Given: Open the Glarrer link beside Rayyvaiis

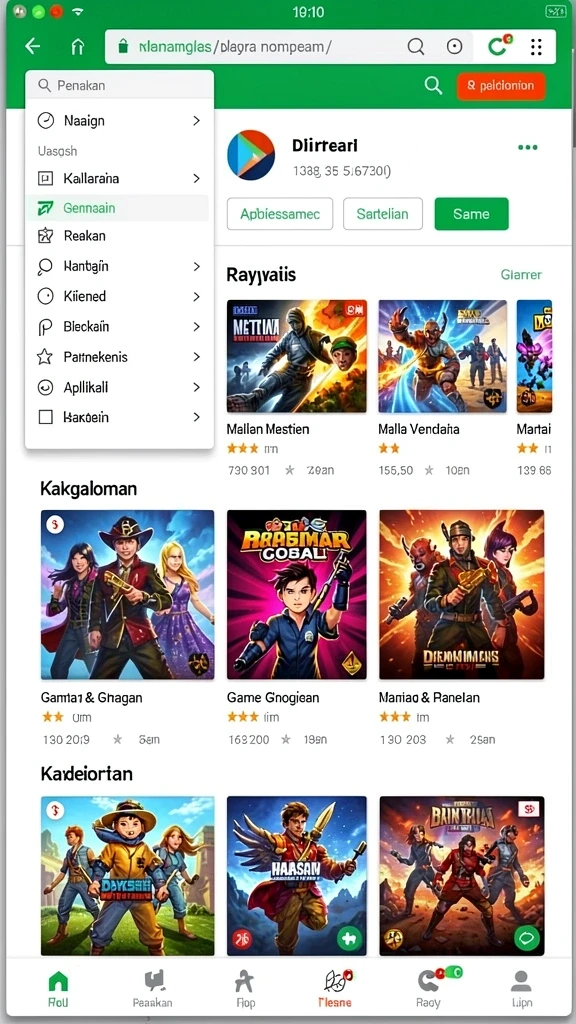Looking at the screenshot, I should click(x=521, y=275).
